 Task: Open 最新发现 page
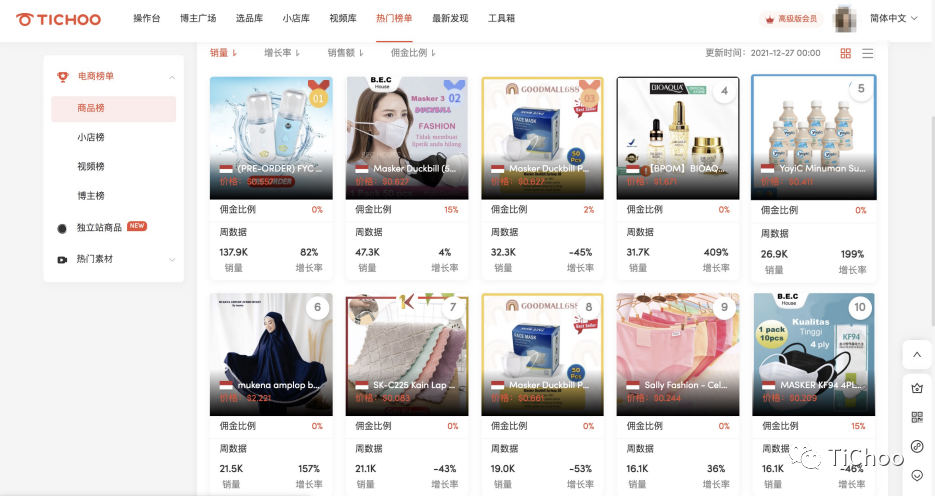[450, 18]
